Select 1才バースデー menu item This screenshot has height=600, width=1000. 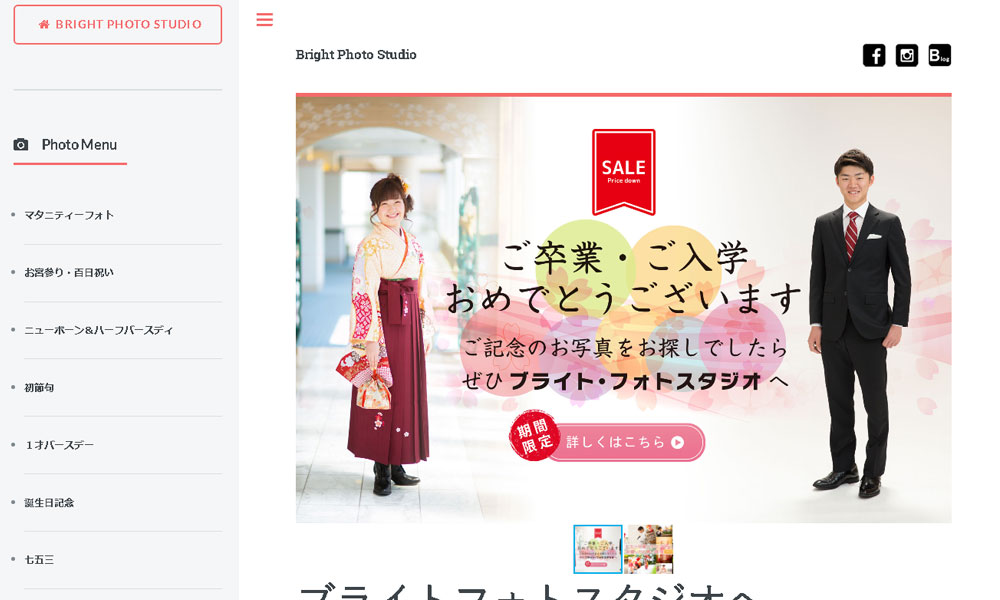tap(59, 445)
